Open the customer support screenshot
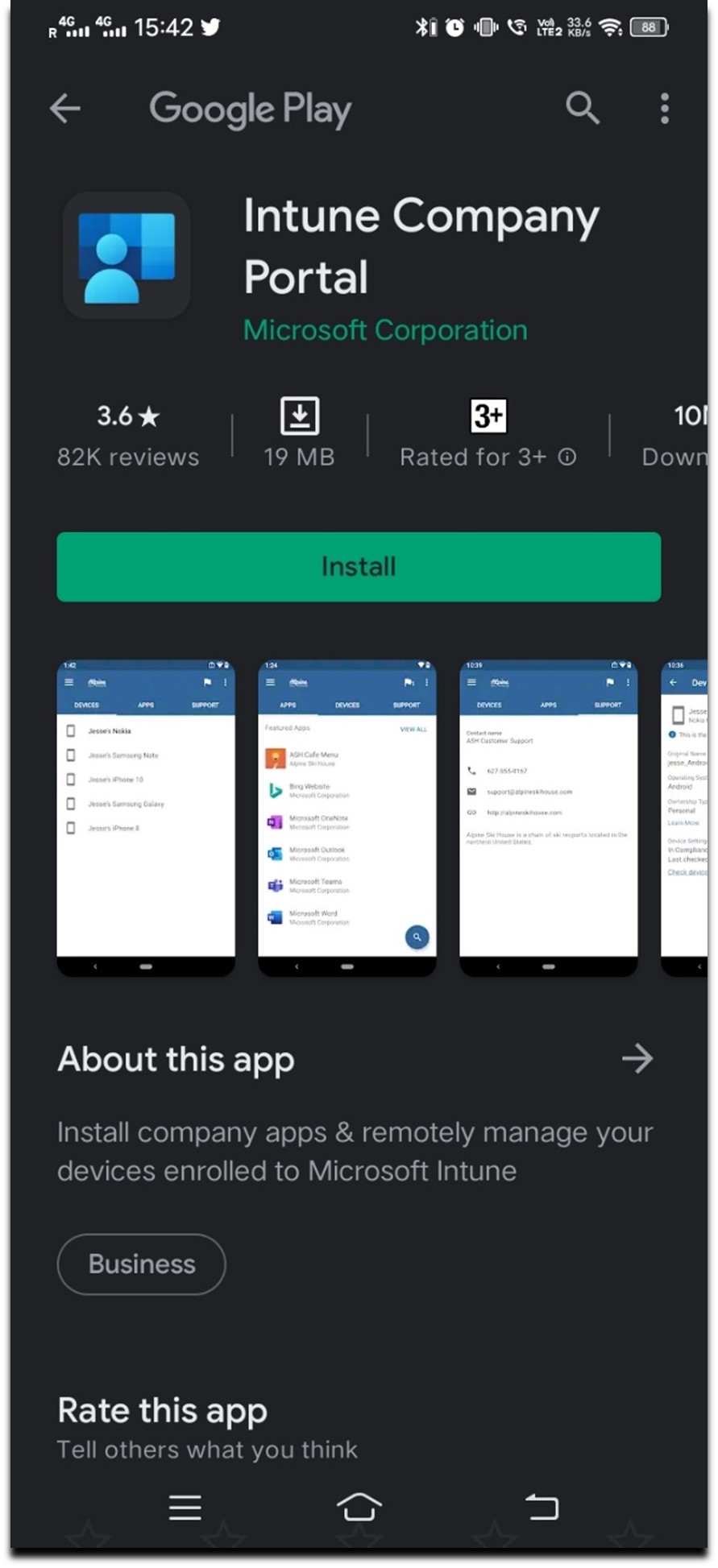 click(x=548, y=817)
